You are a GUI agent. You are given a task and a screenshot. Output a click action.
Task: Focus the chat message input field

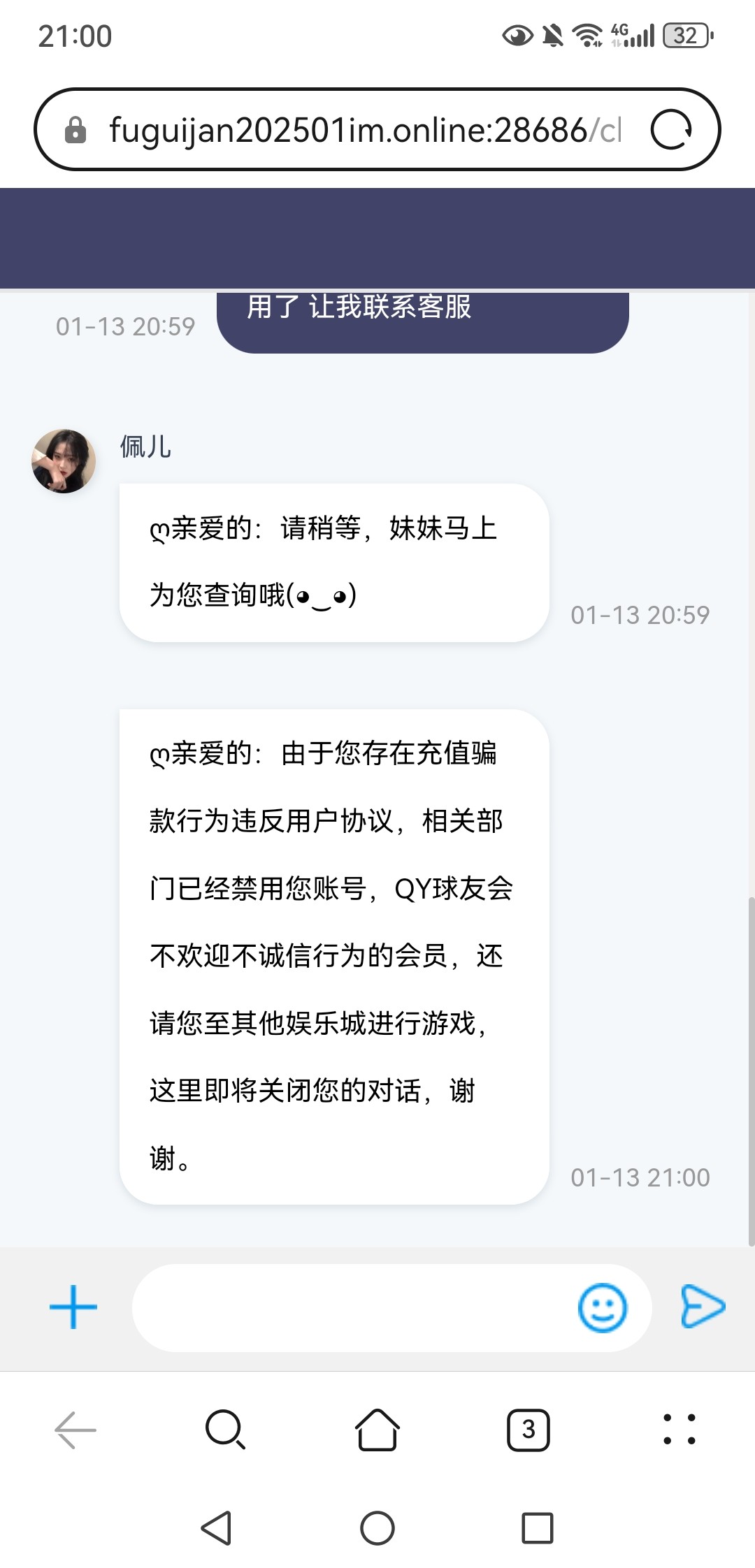[350, 1307]
